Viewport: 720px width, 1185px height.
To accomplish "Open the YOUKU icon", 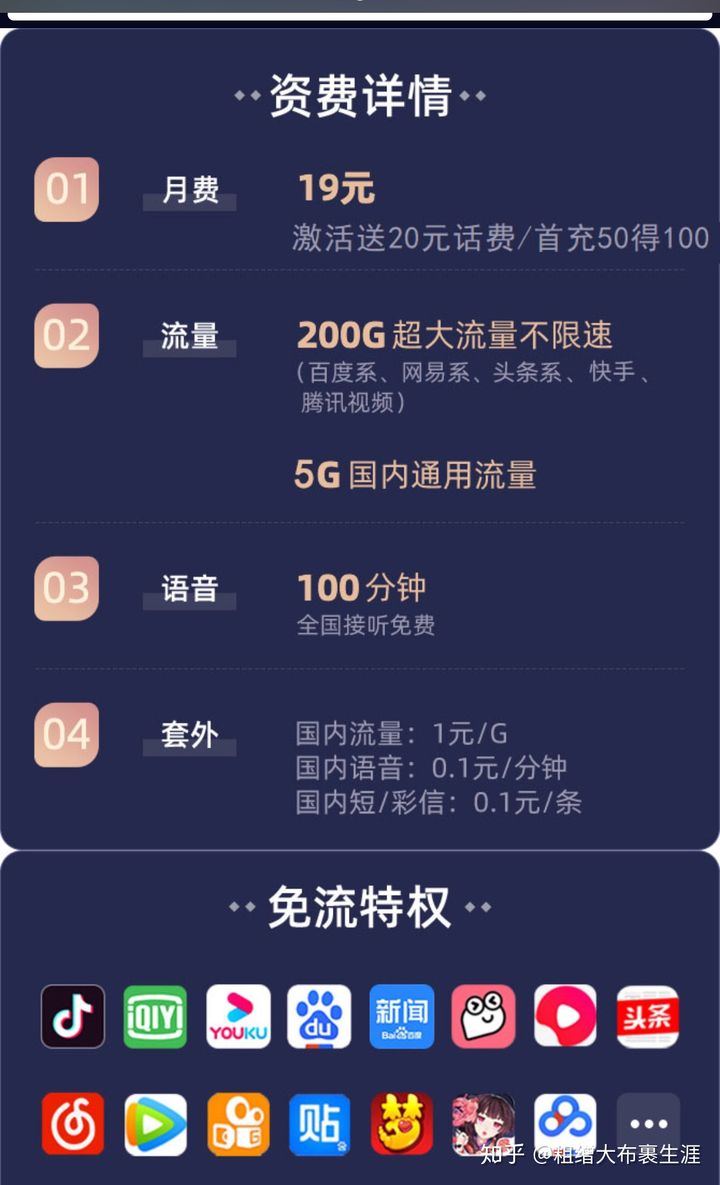I will point(238,1017).
